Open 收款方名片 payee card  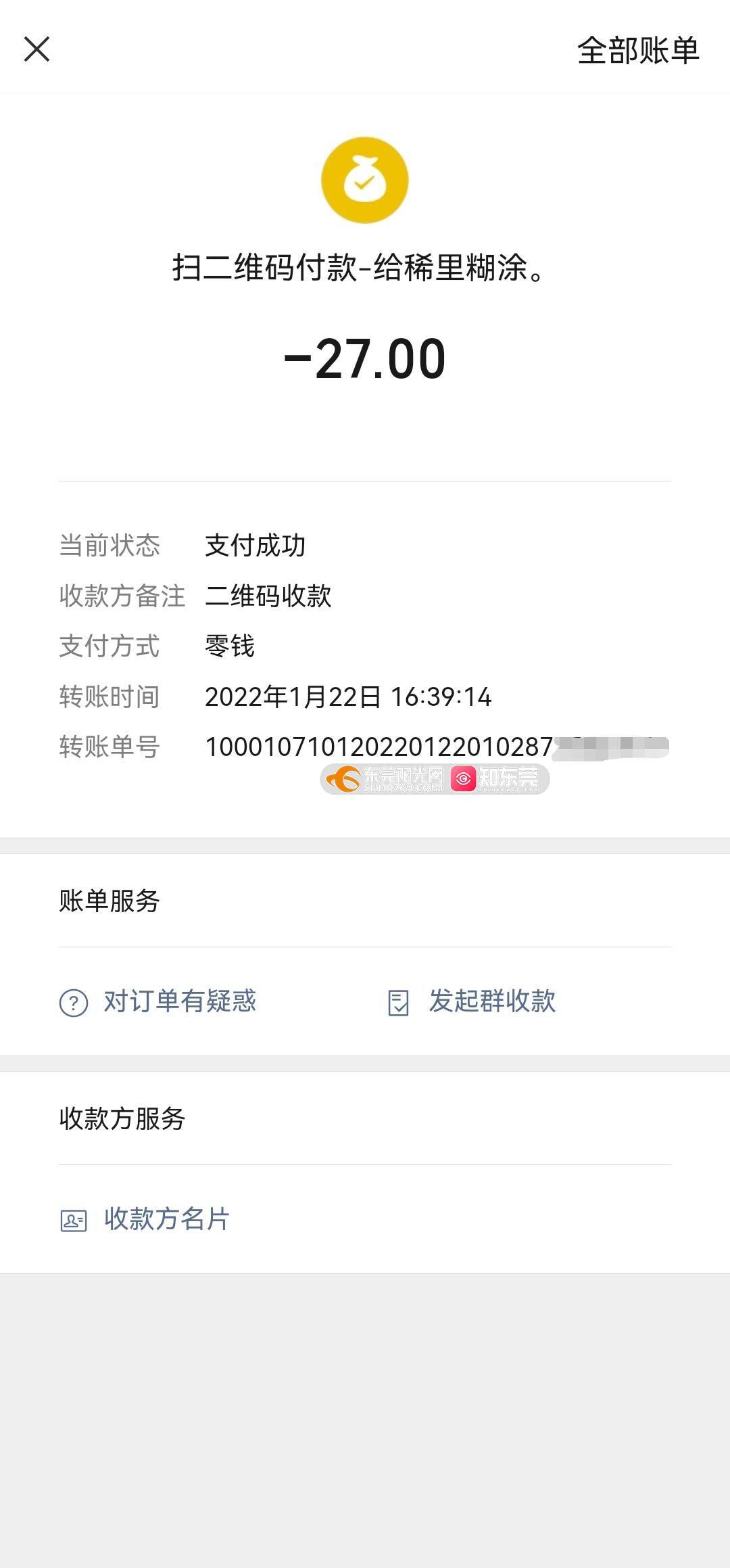(145, 1219)
